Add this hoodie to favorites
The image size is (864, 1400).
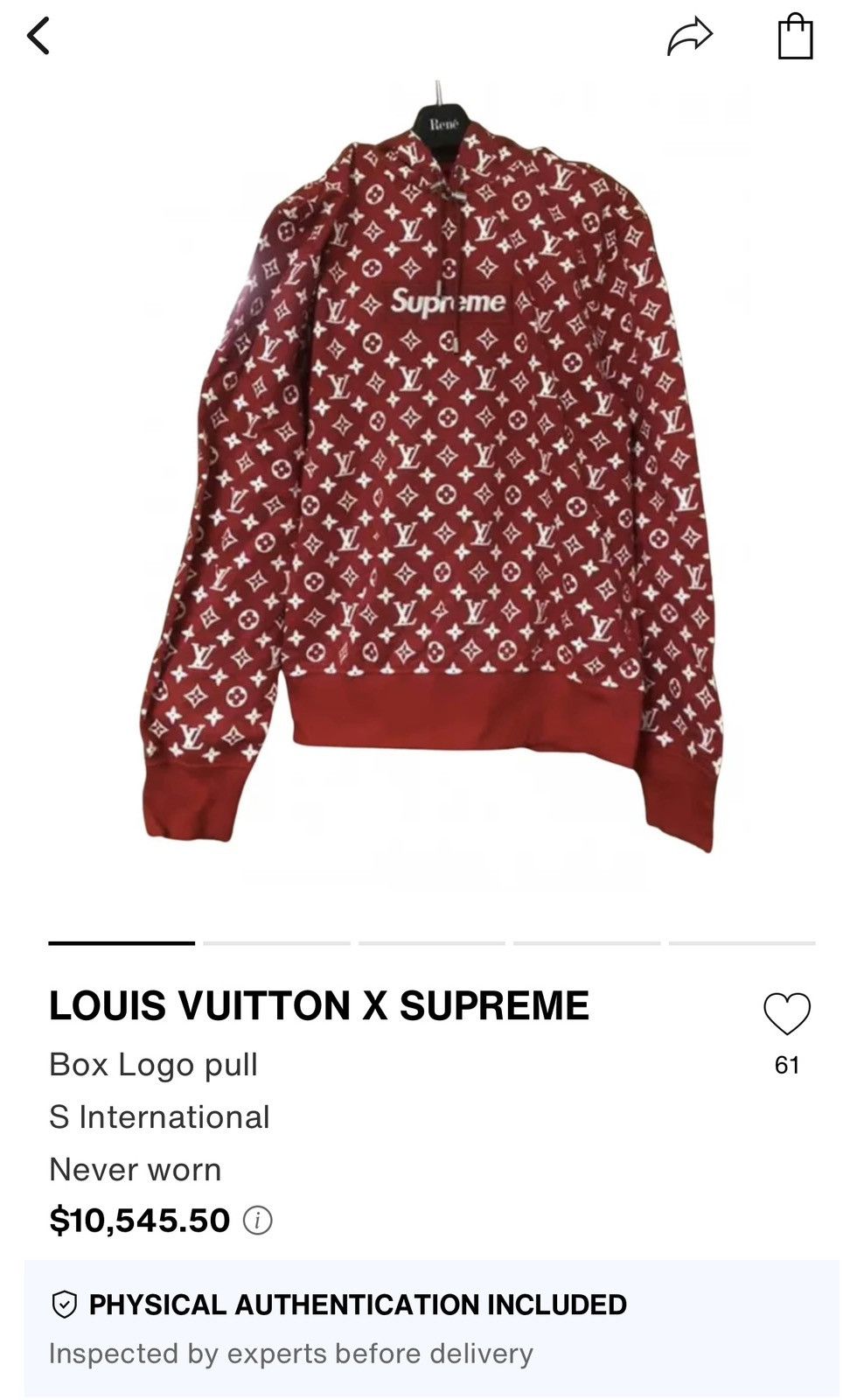pos(787,1014)
